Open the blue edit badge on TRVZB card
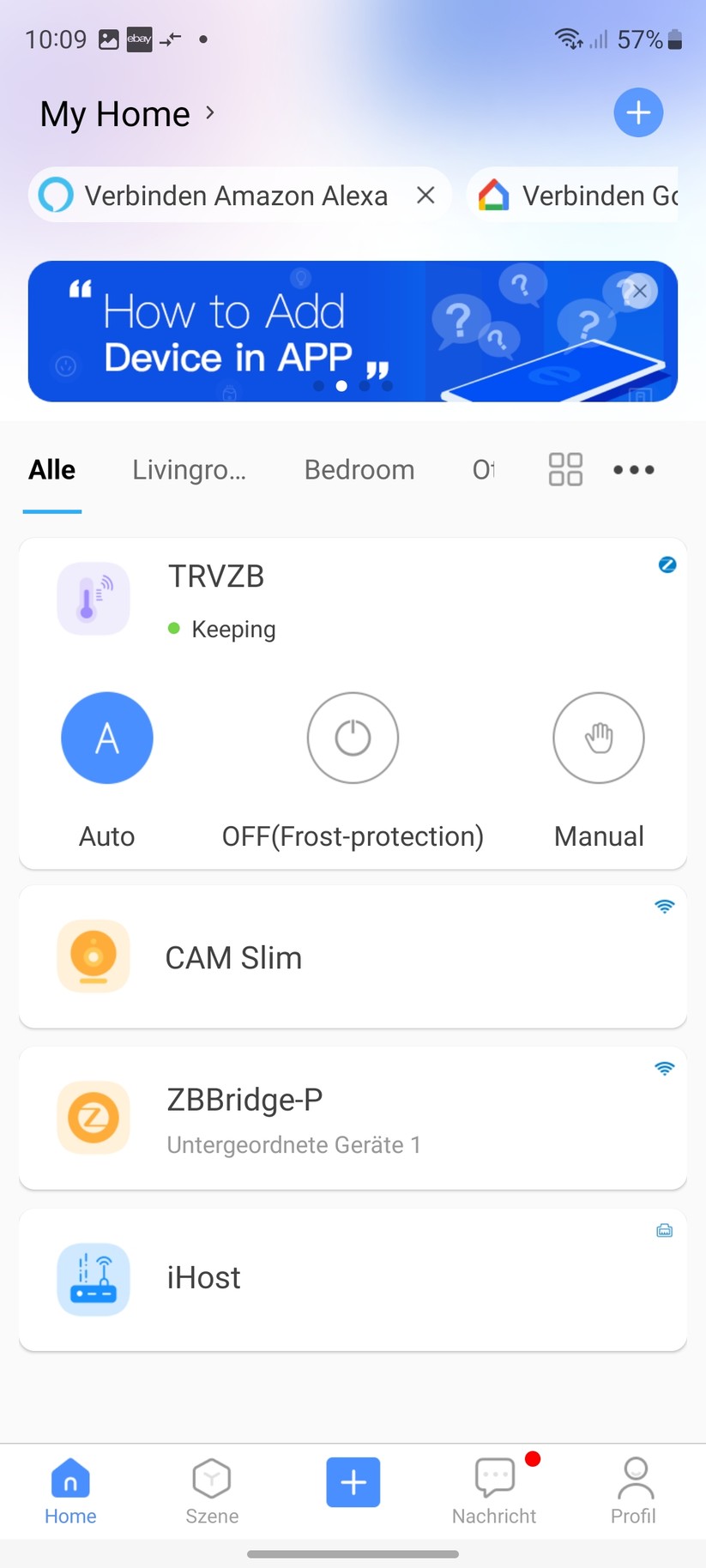 coord(667,564)
